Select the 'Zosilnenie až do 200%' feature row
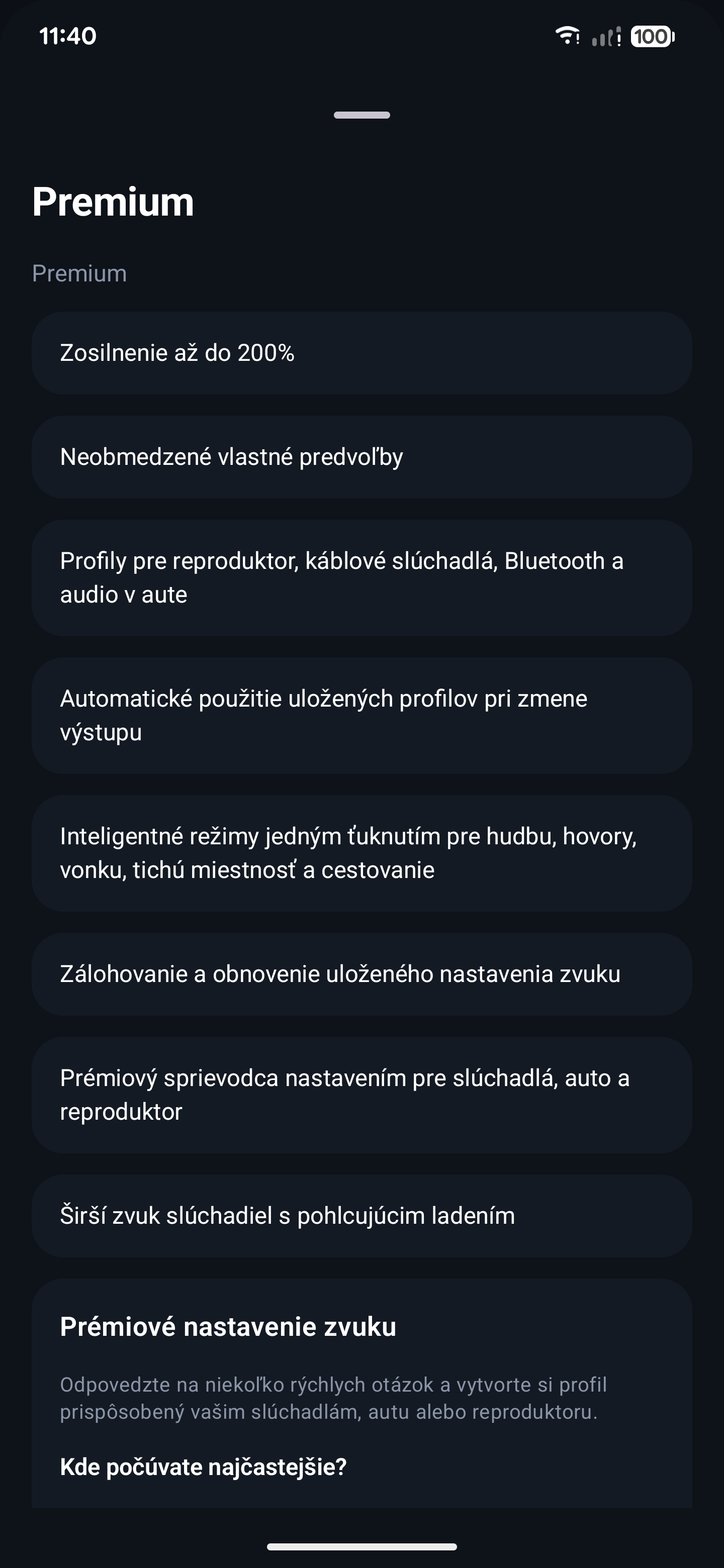This screenshot has height=1568, width=724. pyautogui.click(x=361, y=352)
